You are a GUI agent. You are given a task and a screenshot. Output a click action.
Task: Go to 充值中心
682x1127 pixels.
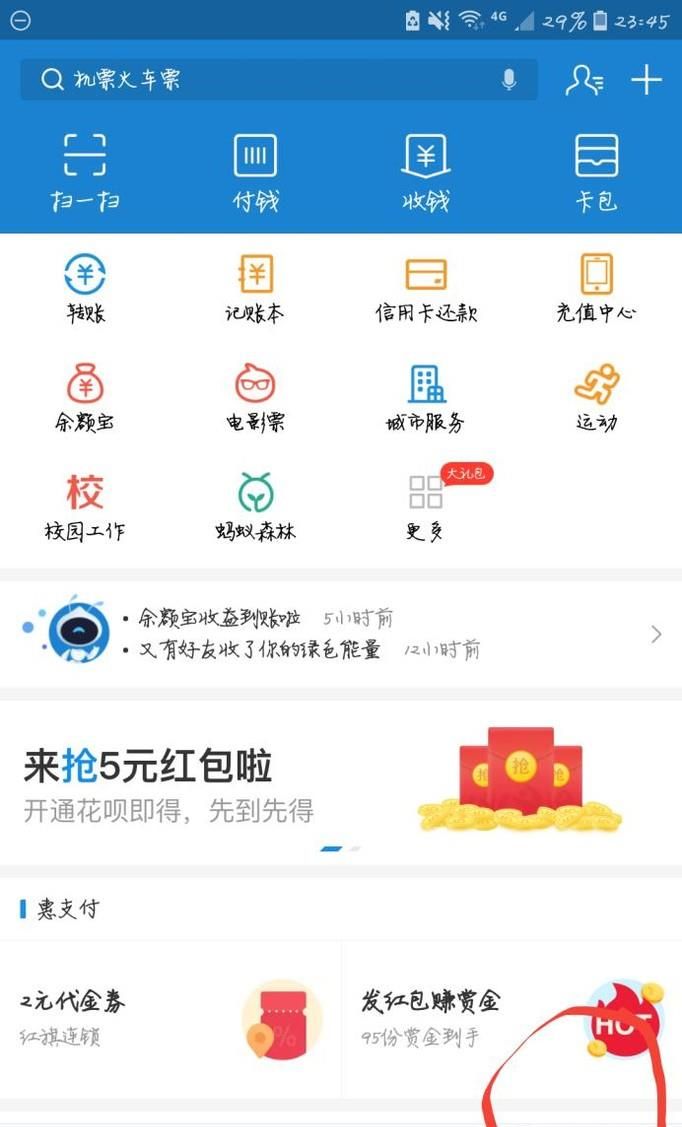point(596,288)
